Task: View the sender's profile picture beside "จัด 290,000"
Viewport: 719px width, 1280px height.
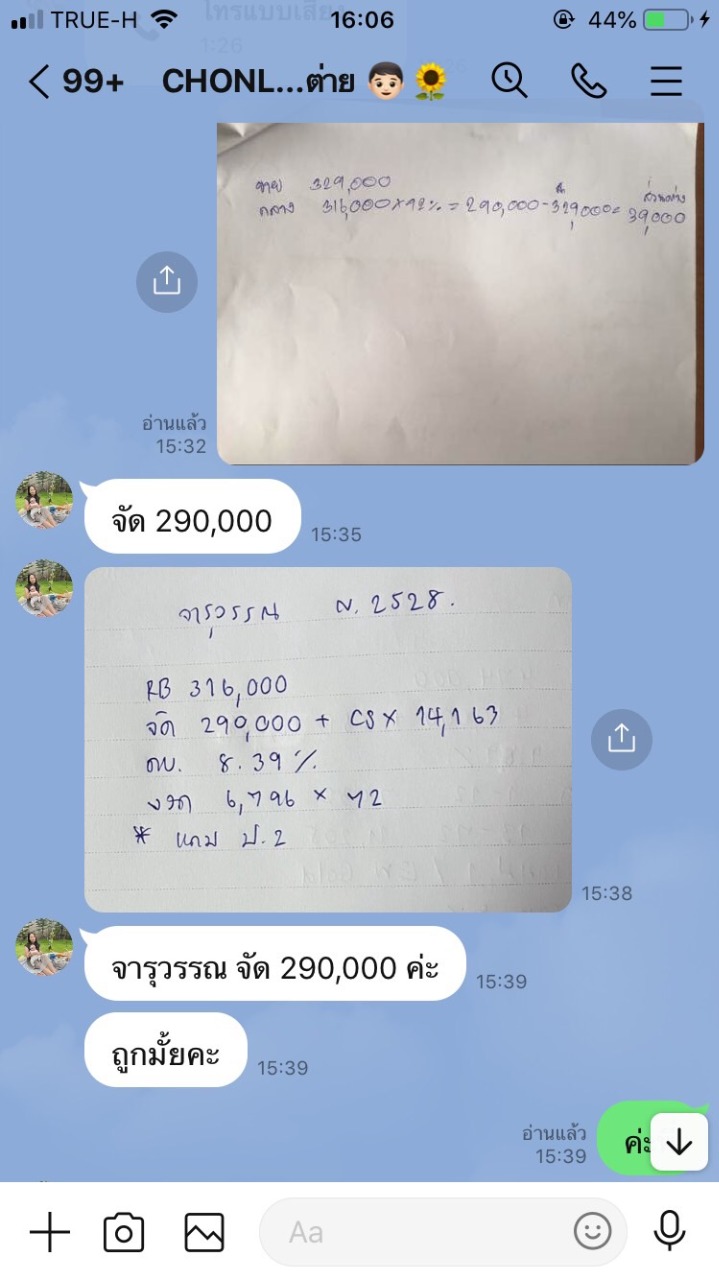Action: 44,500
